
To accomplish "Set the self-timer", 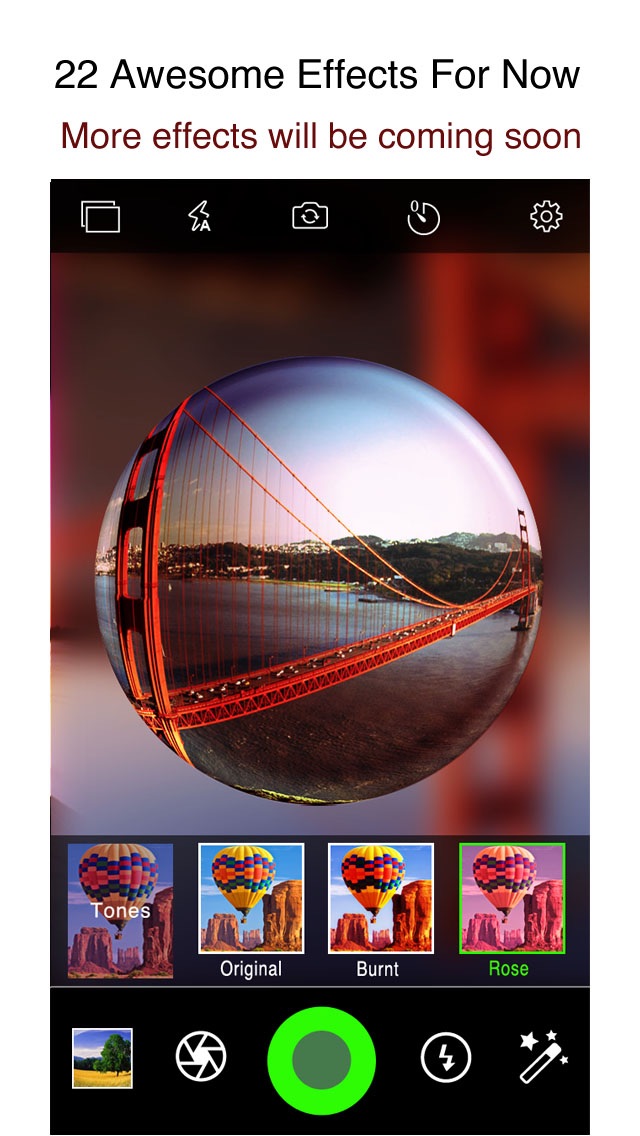I will point(423,217).
